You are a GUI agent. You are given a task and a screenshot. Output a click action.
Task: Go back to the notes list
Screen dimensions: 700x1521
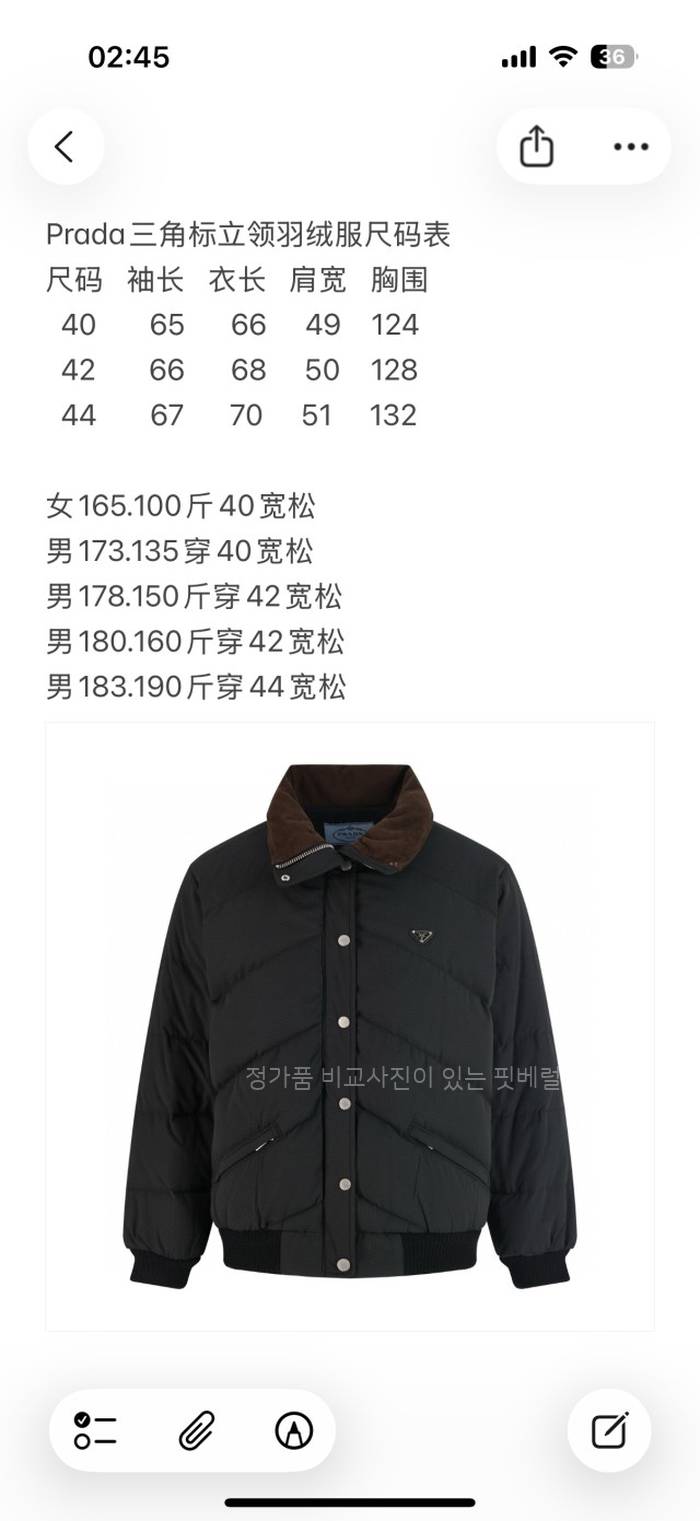(x=65, y=147)
